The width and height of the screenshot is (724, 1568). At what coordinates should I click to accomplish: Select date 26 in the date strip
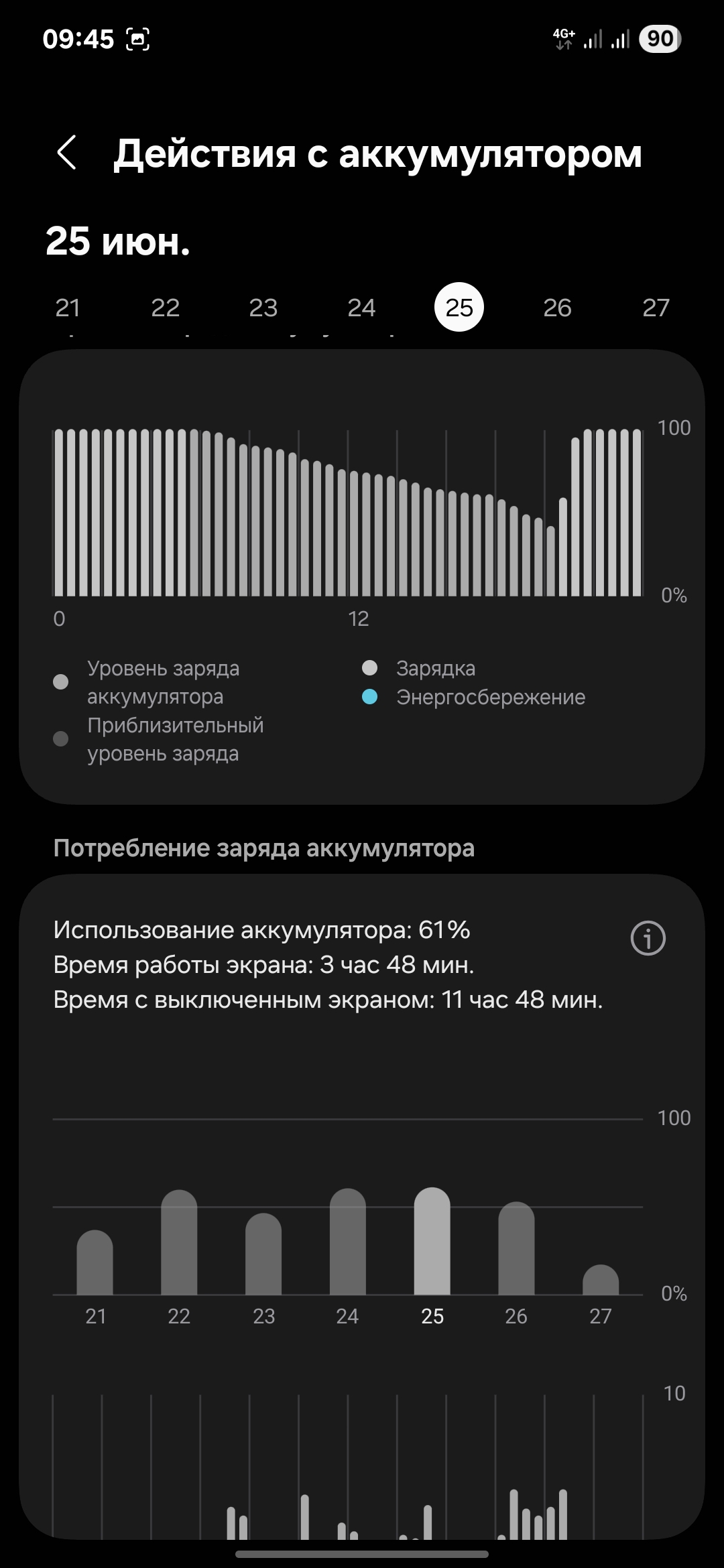[557, 308]
